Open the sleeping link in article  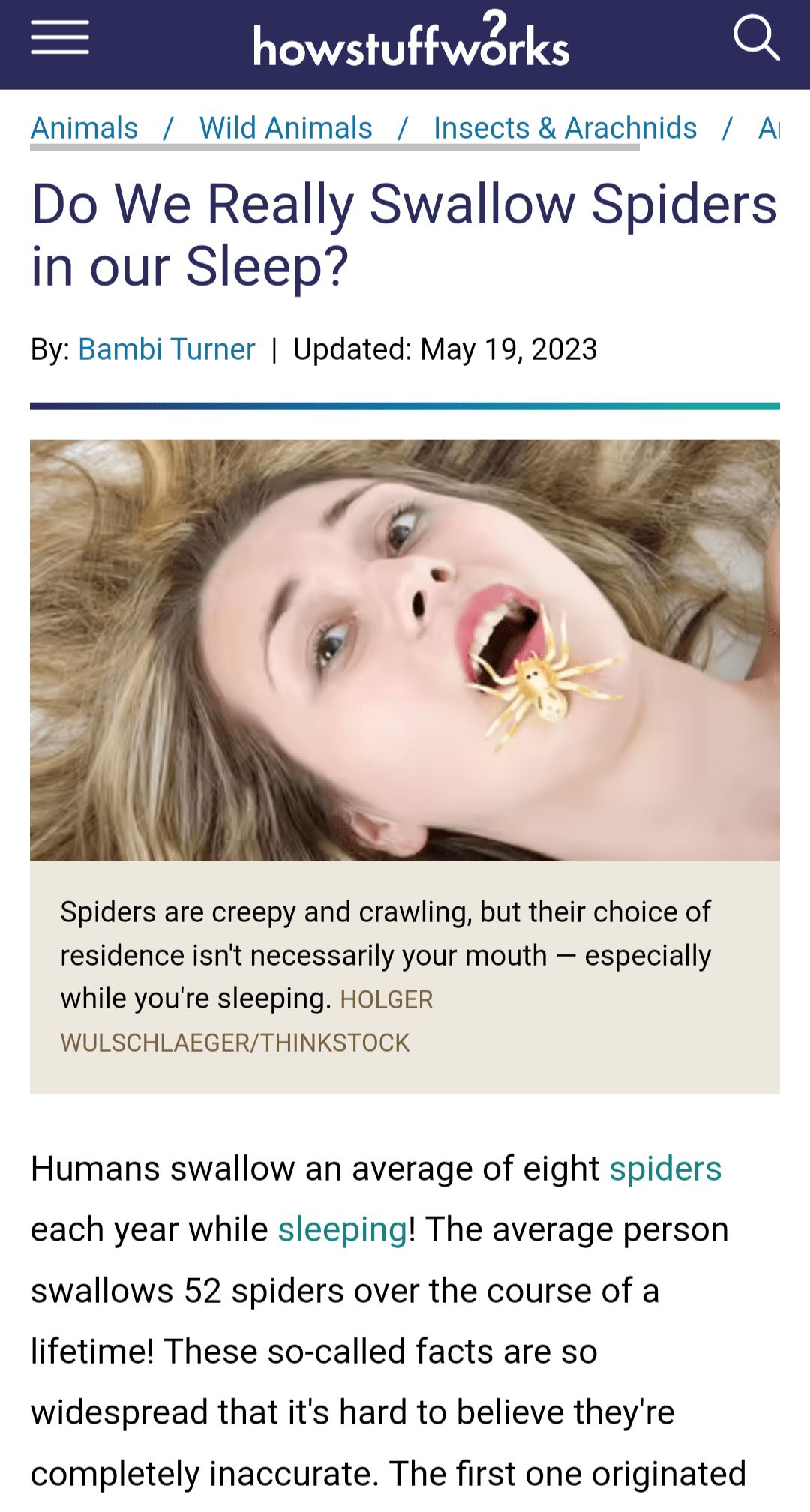coord(343,1229)
